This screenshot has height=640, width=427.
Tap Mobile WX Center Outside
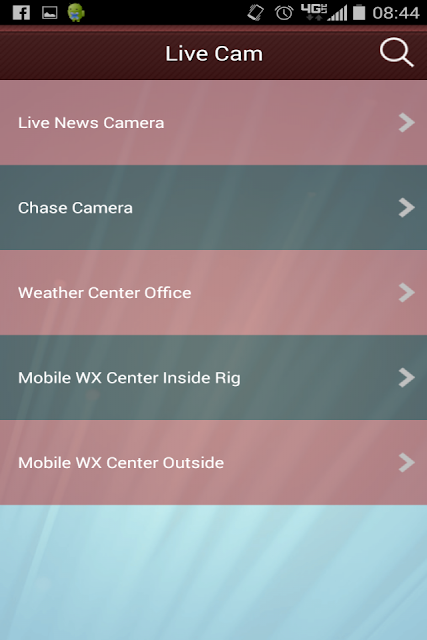214,462
